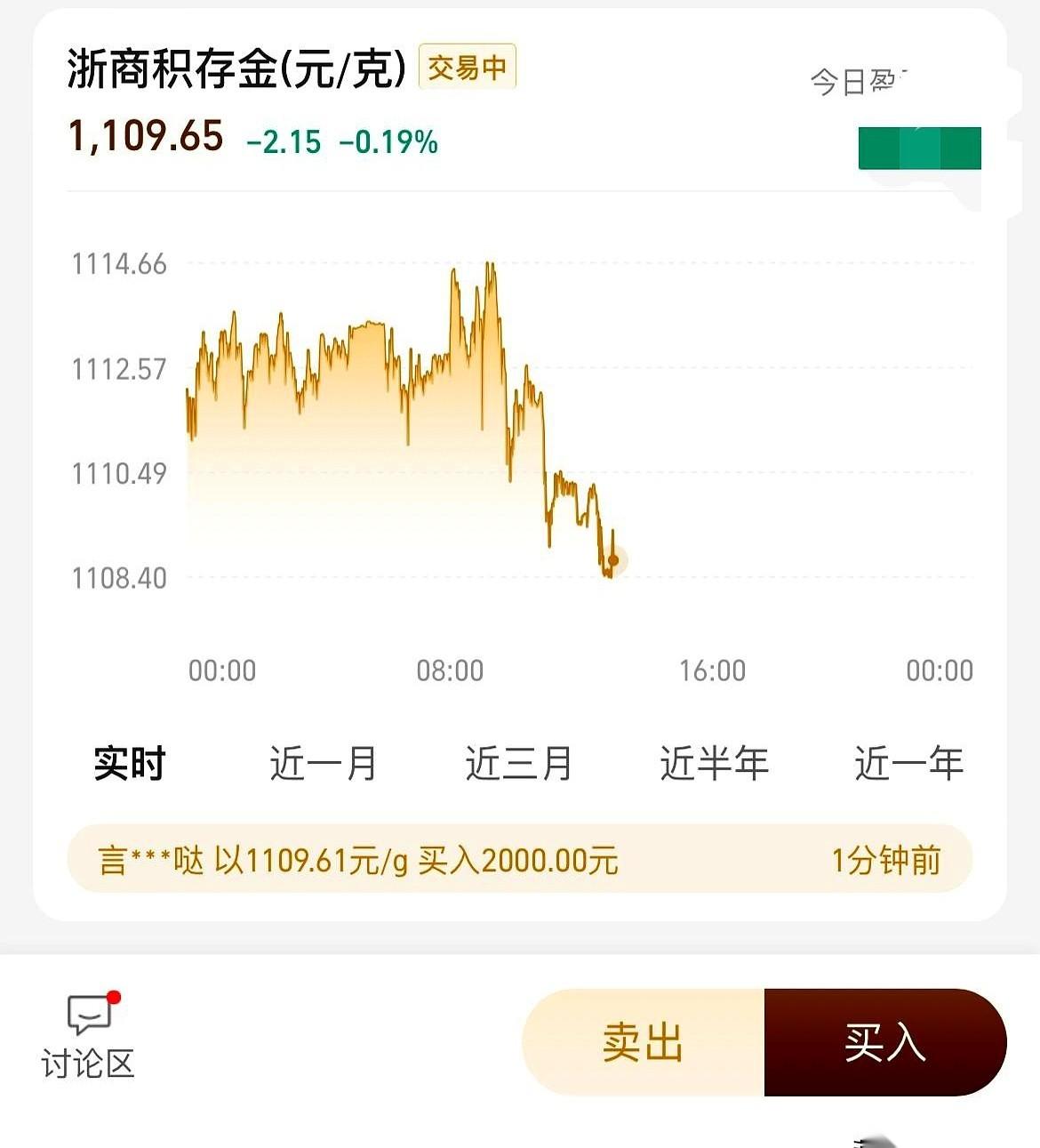Tap the 今日盈 label in the top right
The image size is (1040, 1148).
click(x=856, y=80)
